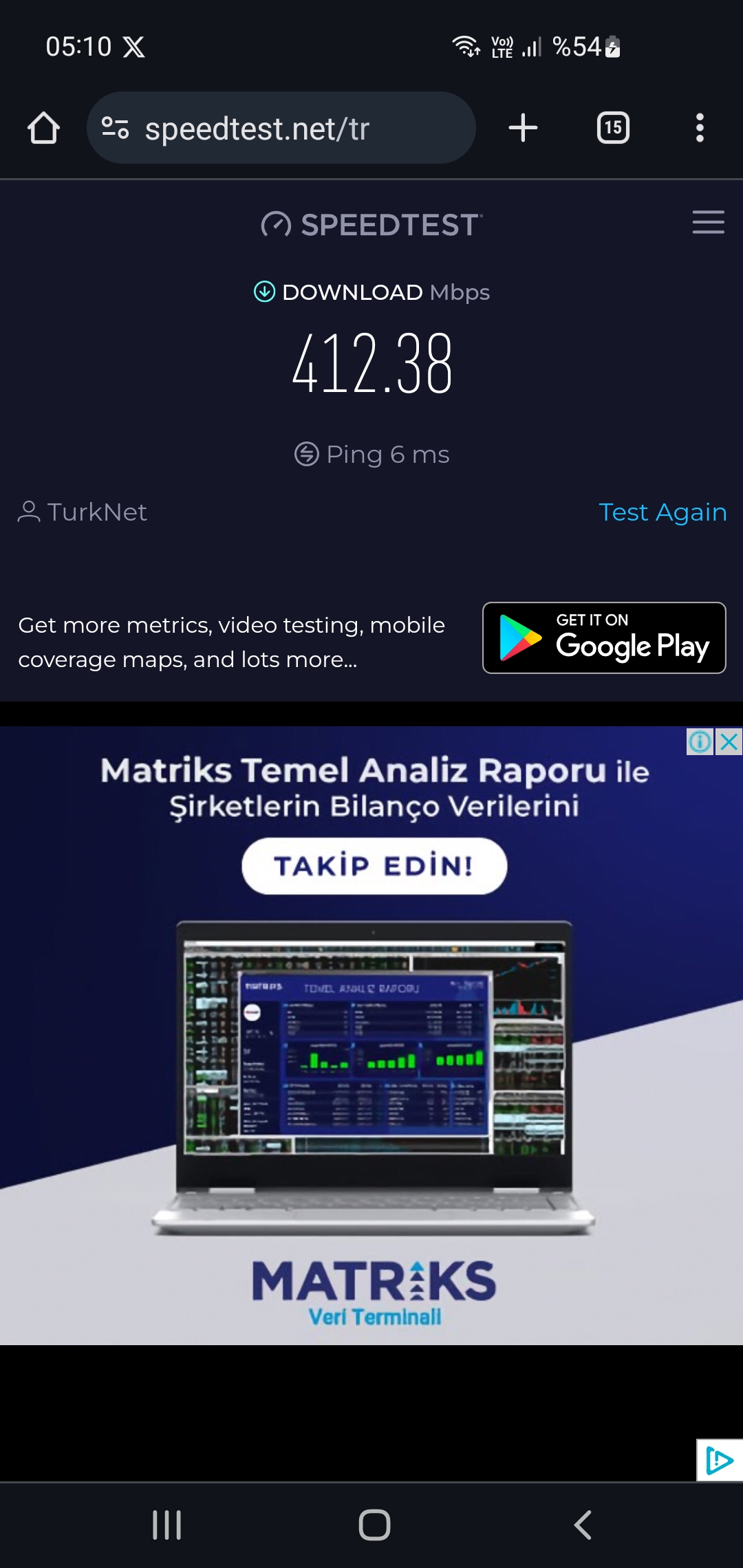
Task: Open the browser overflow menu
Action: pyautogui.click(x=700, y=128)
